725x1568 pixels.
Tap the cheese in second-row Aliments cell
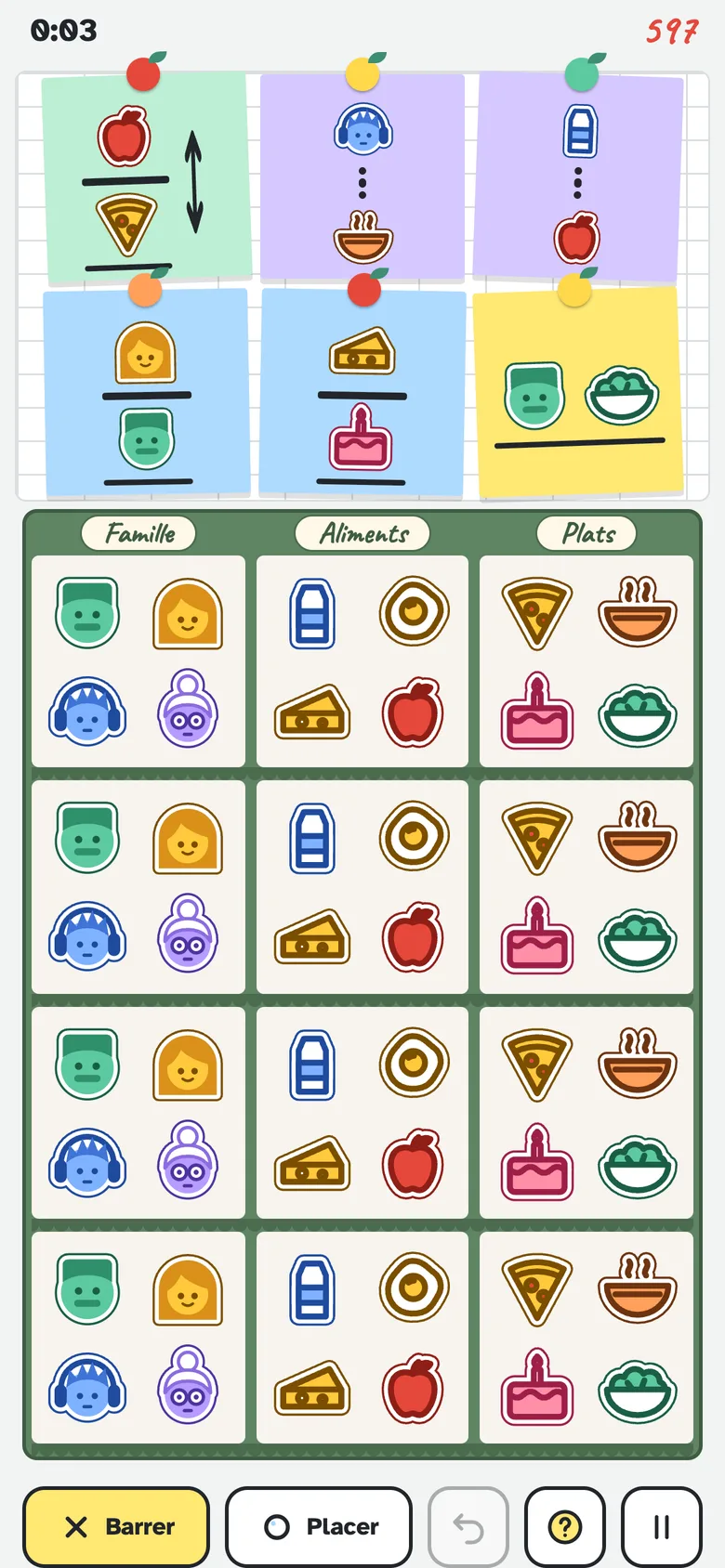click(312, 936)
